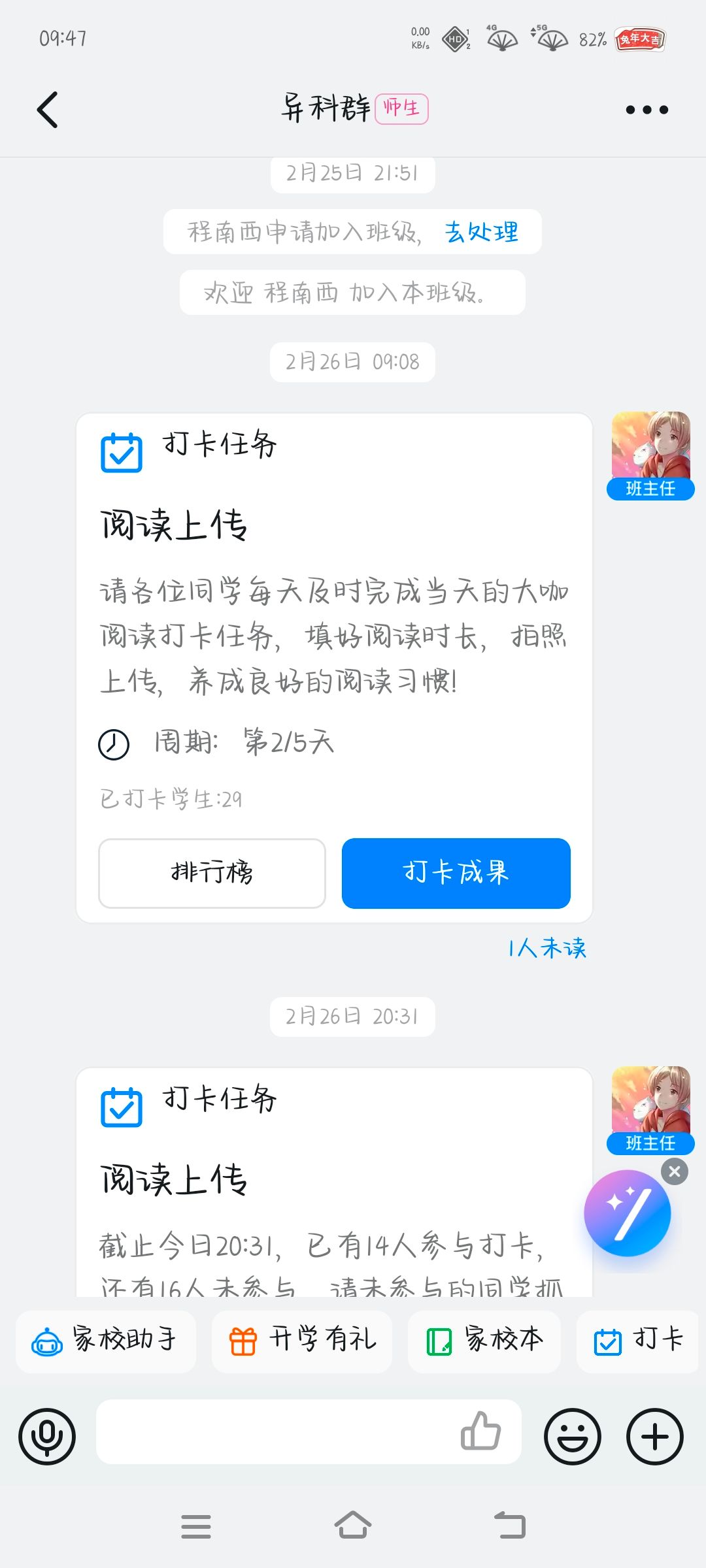Tap 去处理 to handle join request
The width and height of the screenshot is (706, 1568).
[x=482, y=232]
